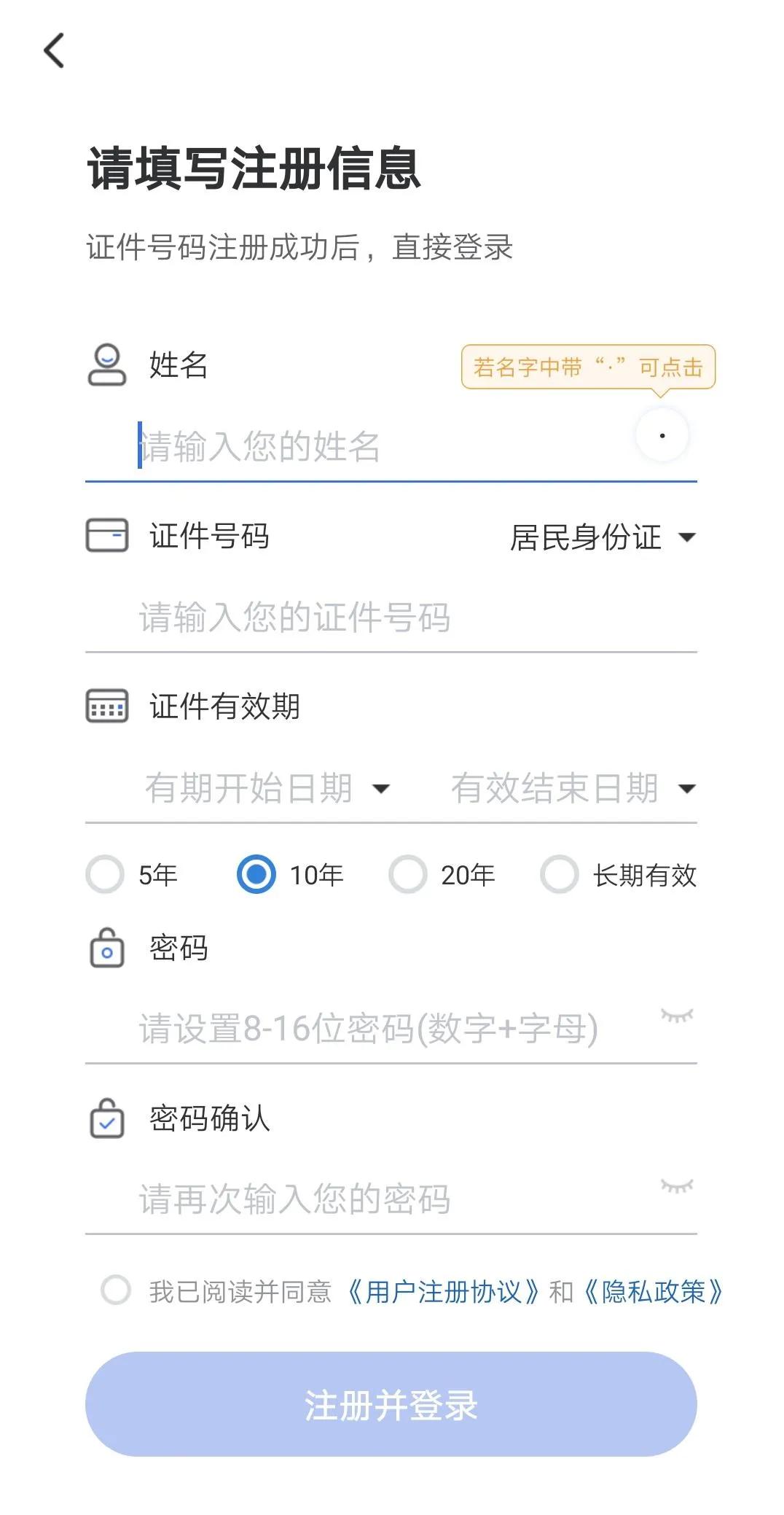Show the confirmation password with the eye icon
Screen dimensions: 784x1515
click(x=676, y=1185)
